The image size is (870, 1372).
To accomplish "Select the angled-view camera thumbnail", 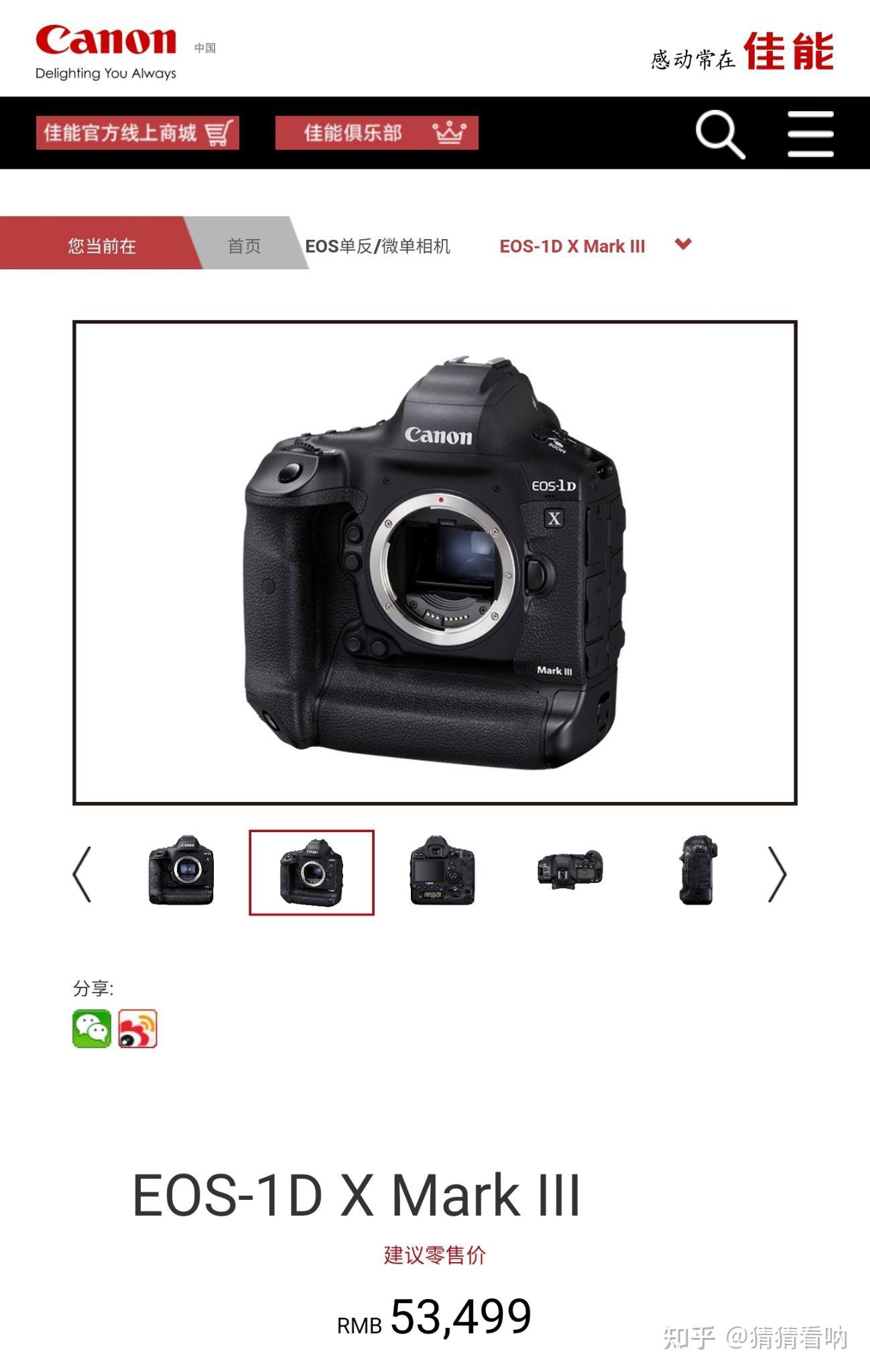I will 312,872.
